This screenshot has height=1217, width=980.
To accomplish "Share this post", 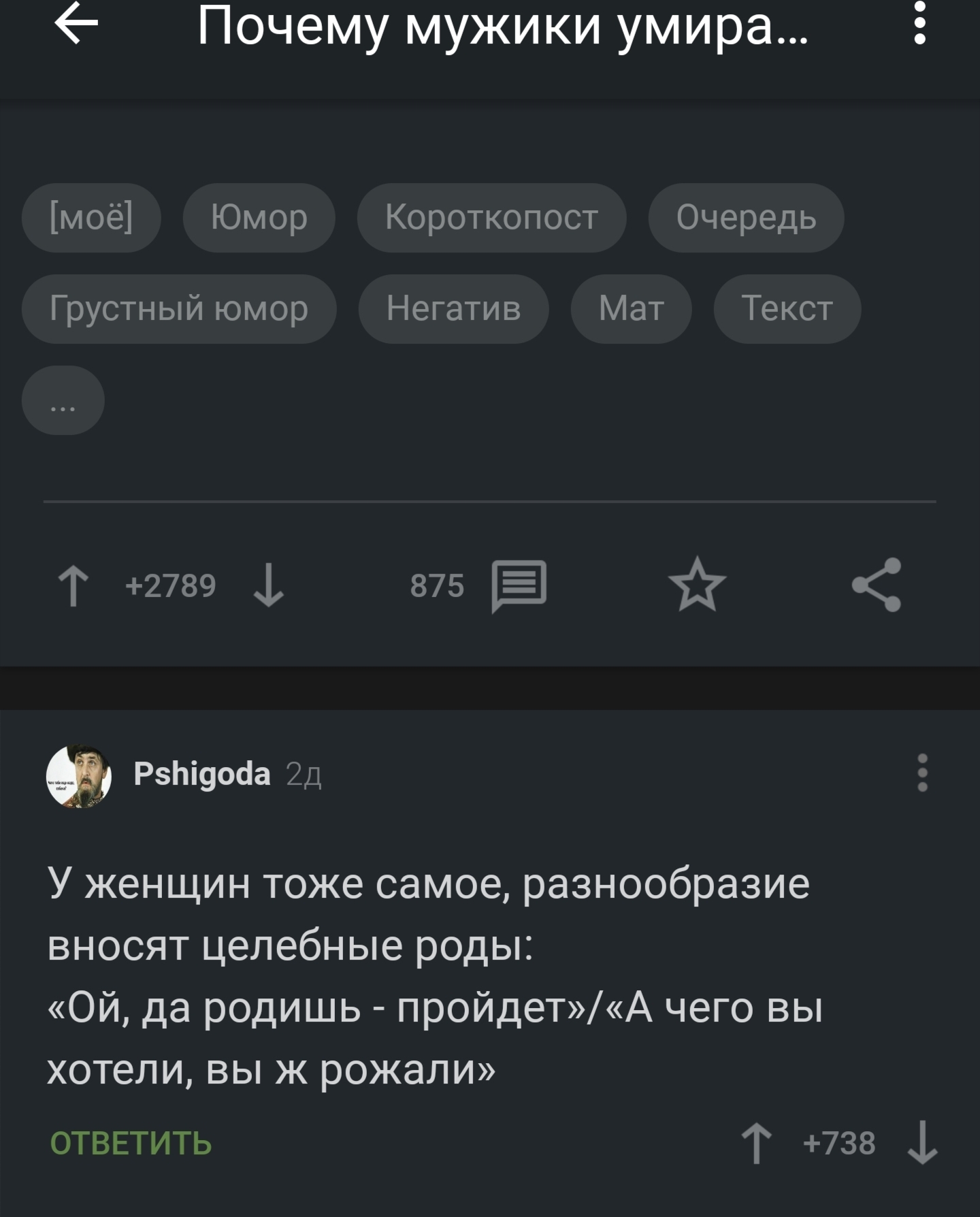I will click(x=877, y=585).
